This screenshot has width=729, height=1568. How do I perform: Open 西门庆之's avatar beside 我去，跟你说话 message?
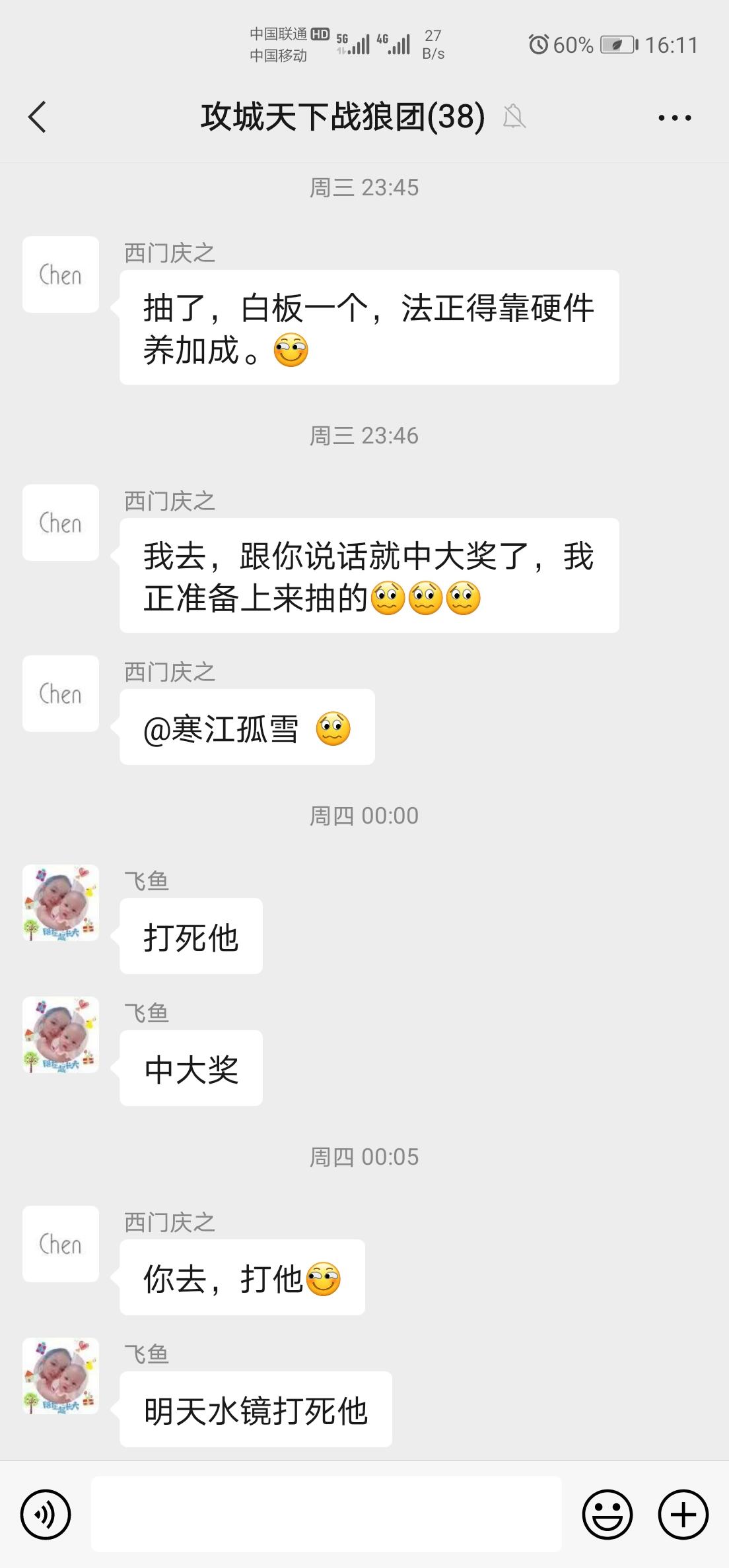click(x=61, y=523)
